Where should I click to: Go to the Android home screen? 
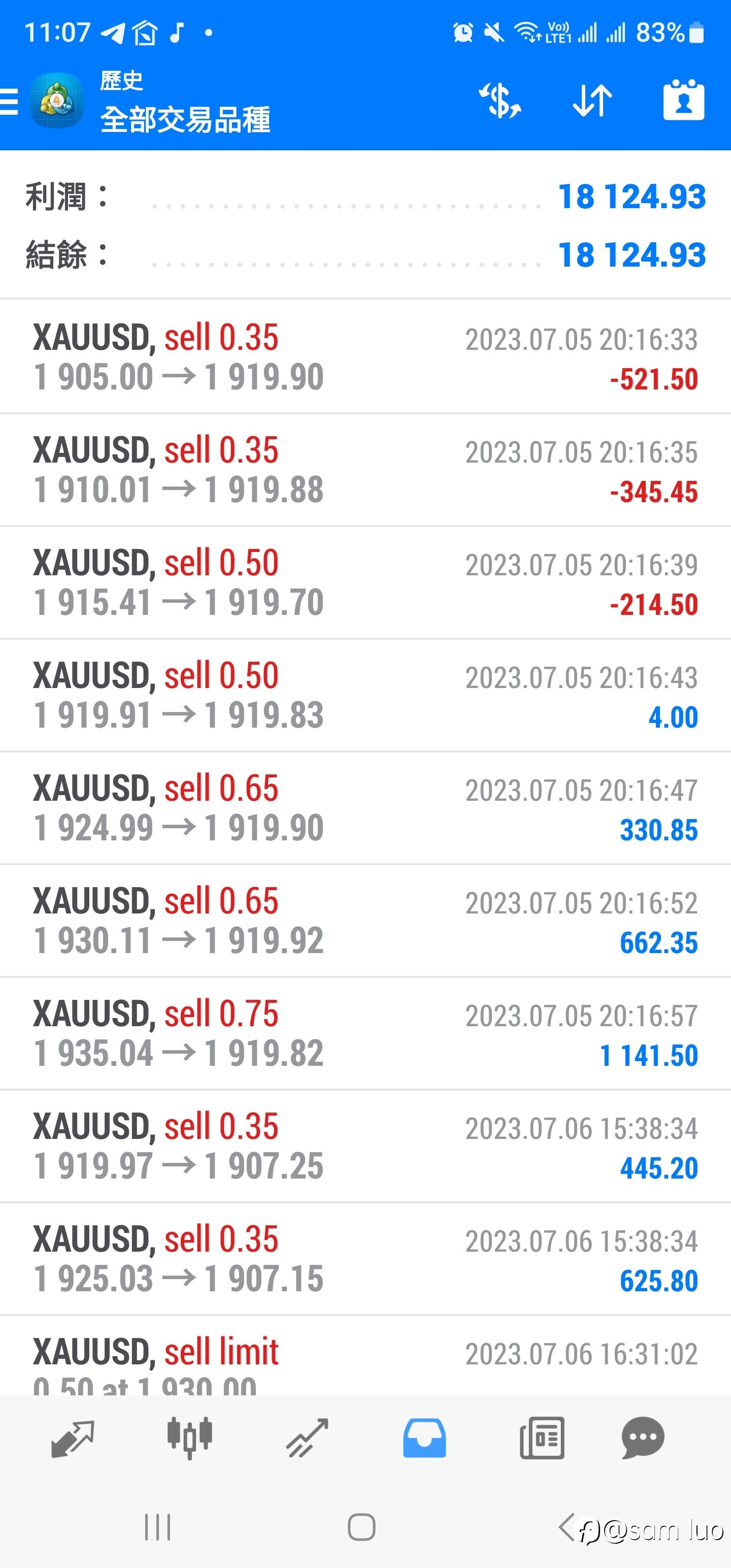tap(361, 1526)
